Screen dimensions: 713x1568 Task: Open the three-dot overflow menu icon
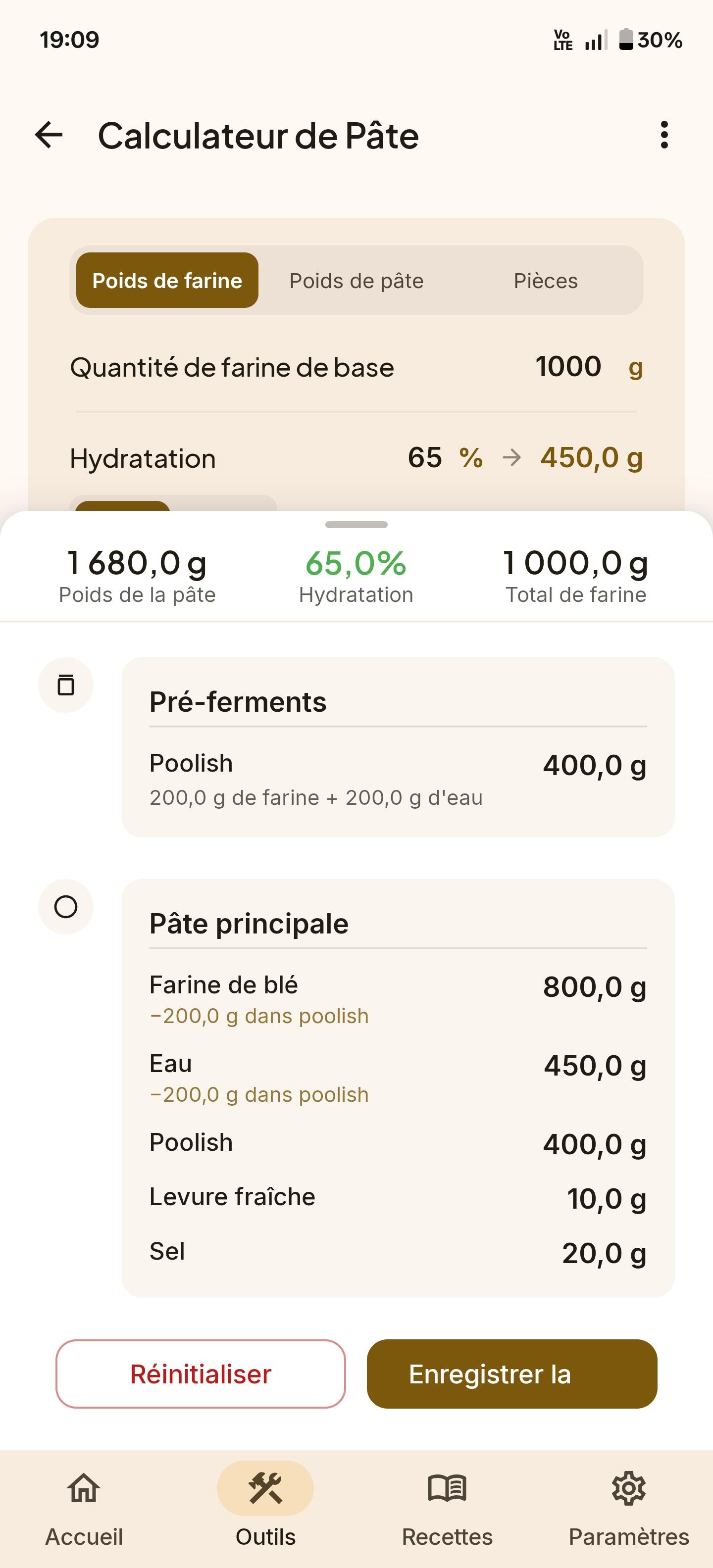(665, 136)
